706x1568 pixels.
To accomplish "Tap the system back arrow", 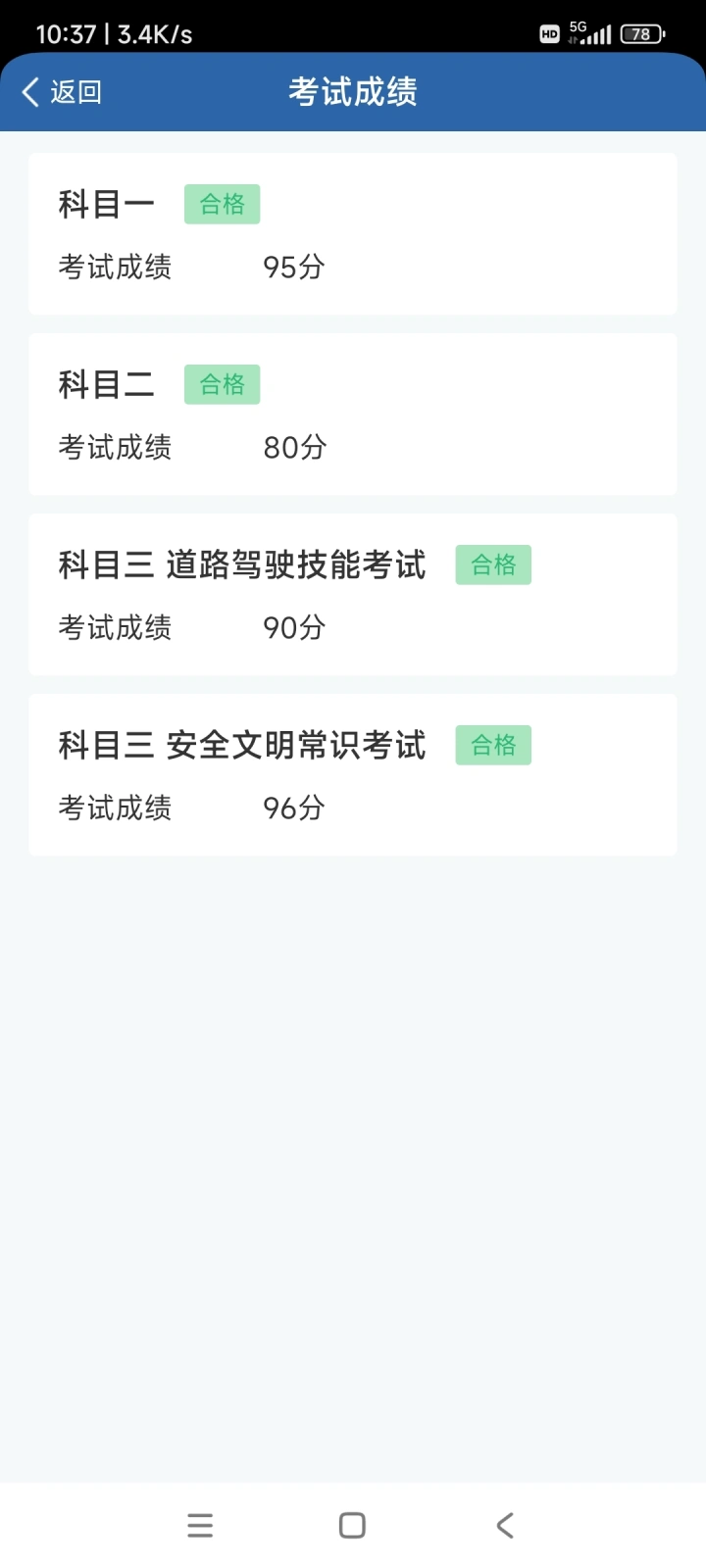I will 505,1525.
